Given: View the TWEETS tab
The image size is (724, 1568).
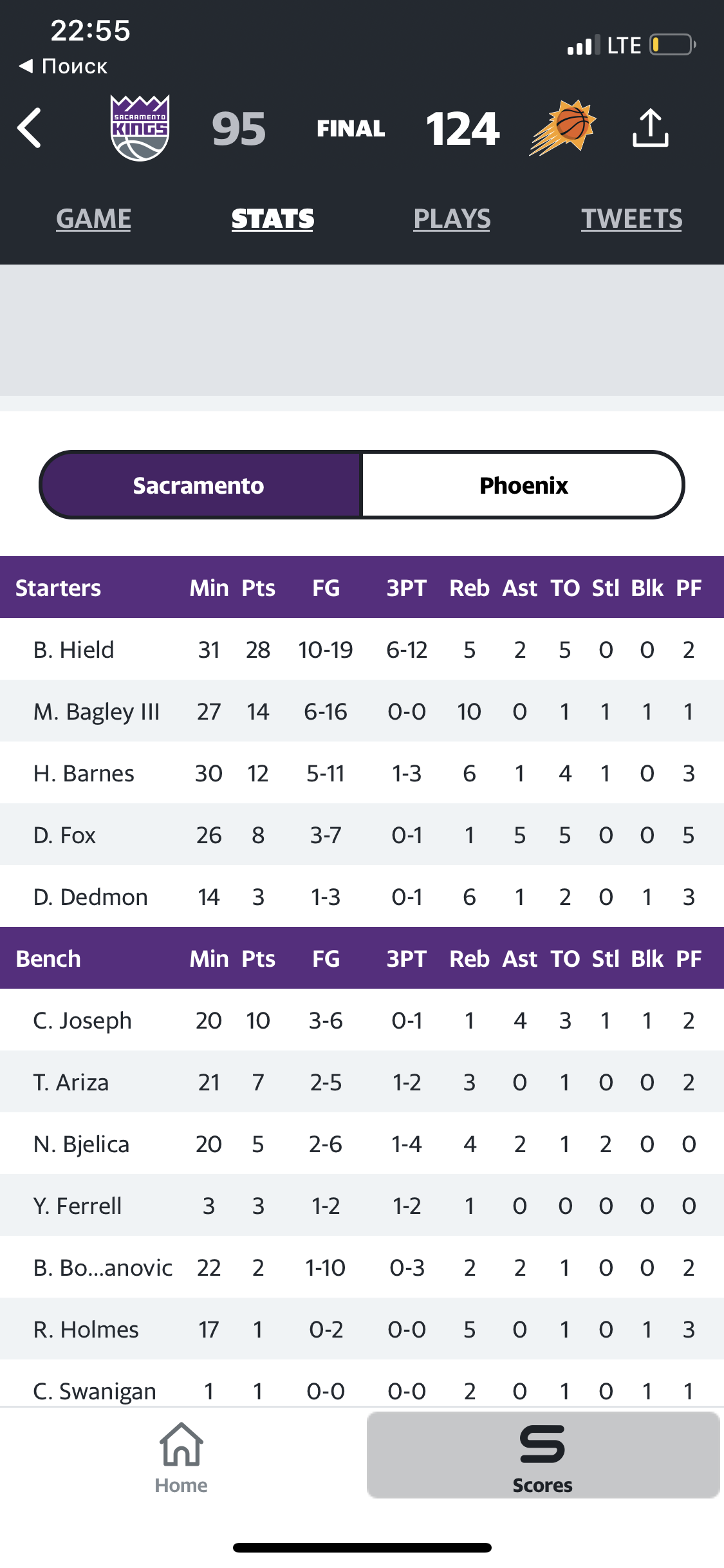Looking at the screenshot, I should click(631, 219).
